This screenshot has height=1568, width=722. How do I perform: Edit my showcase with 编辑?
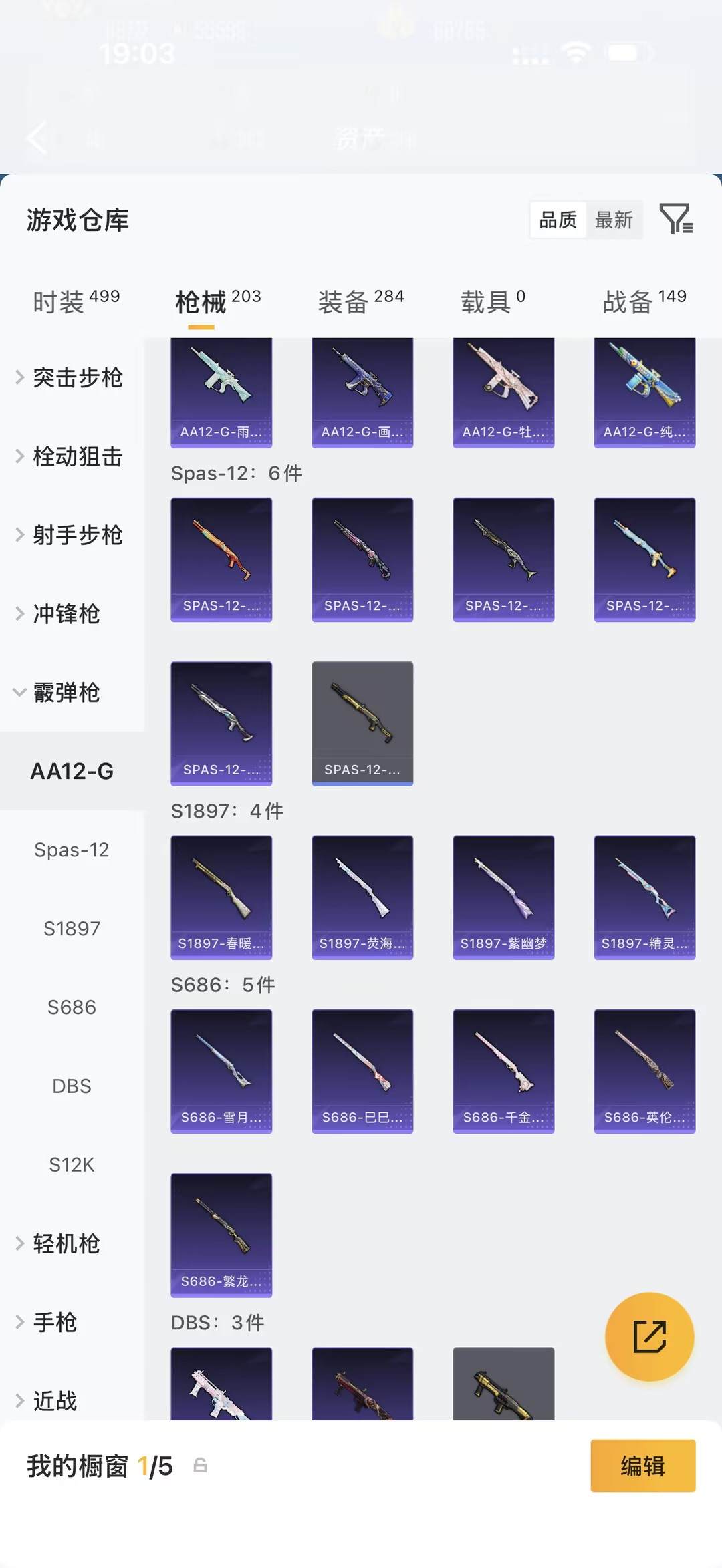[642, 1466]
